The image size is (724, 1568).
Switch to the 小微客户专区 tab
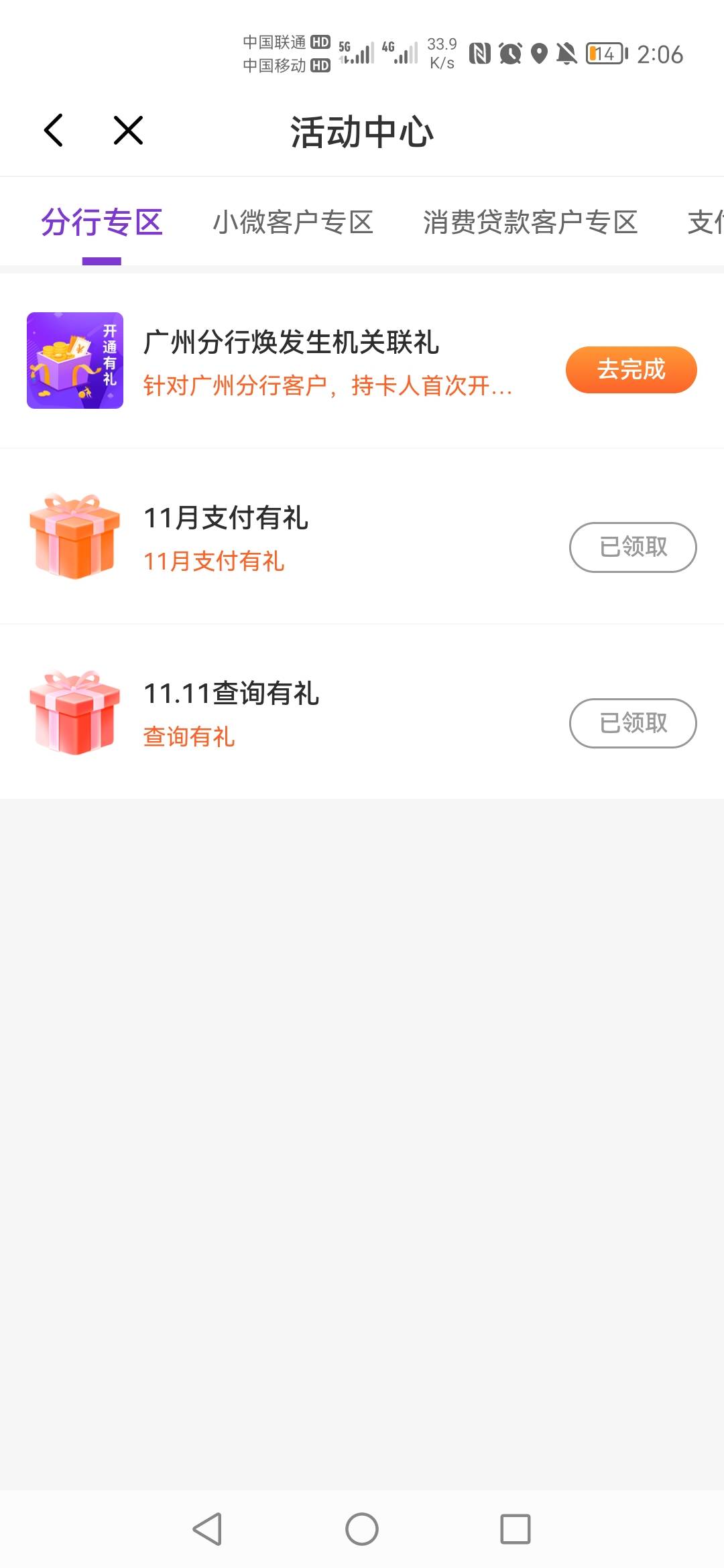tap(293, 222)
